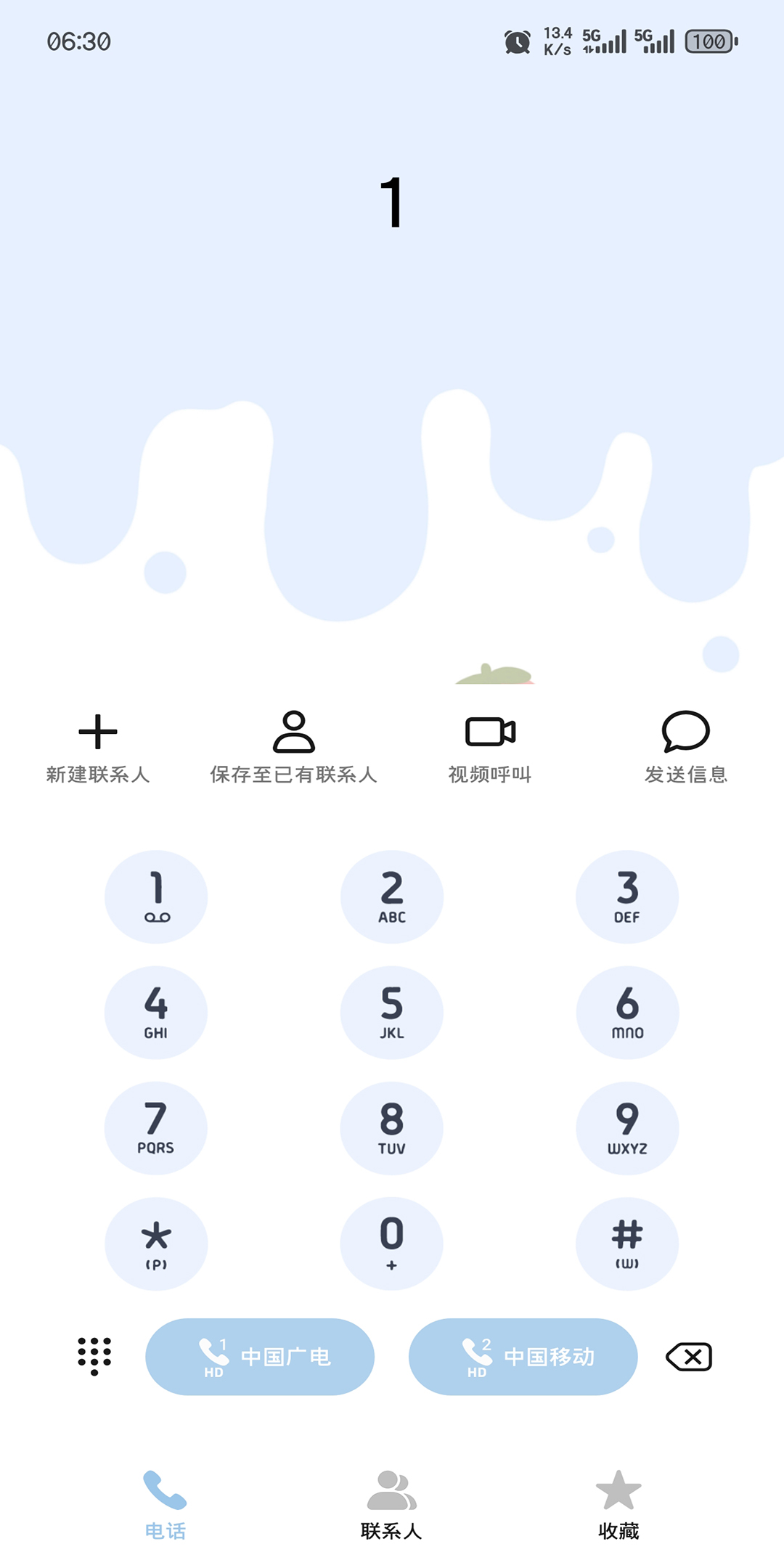
Task: Enter digit 3 DEF
Action: pyautogui.click(x=627, y=897)
